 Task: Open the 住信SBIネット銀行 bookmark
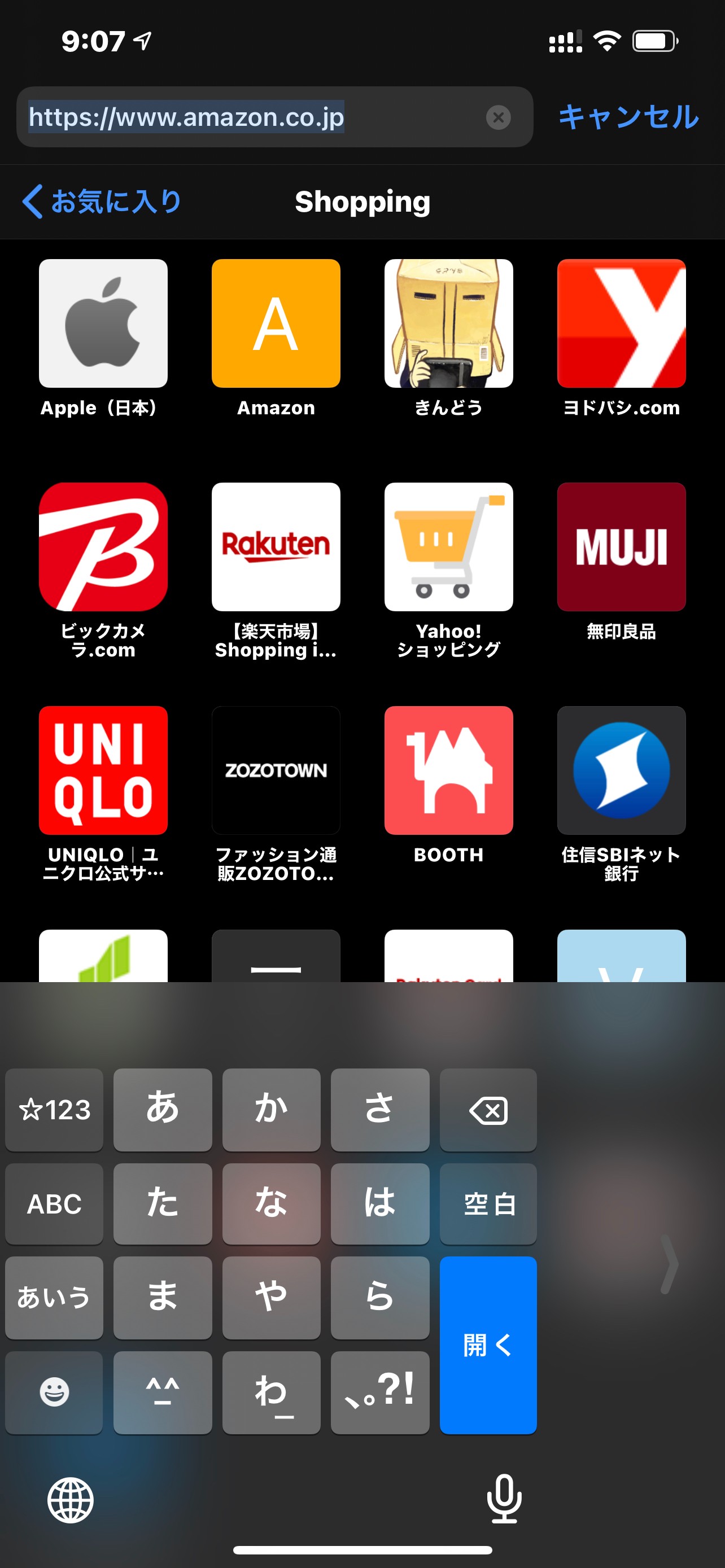(621, 770)
